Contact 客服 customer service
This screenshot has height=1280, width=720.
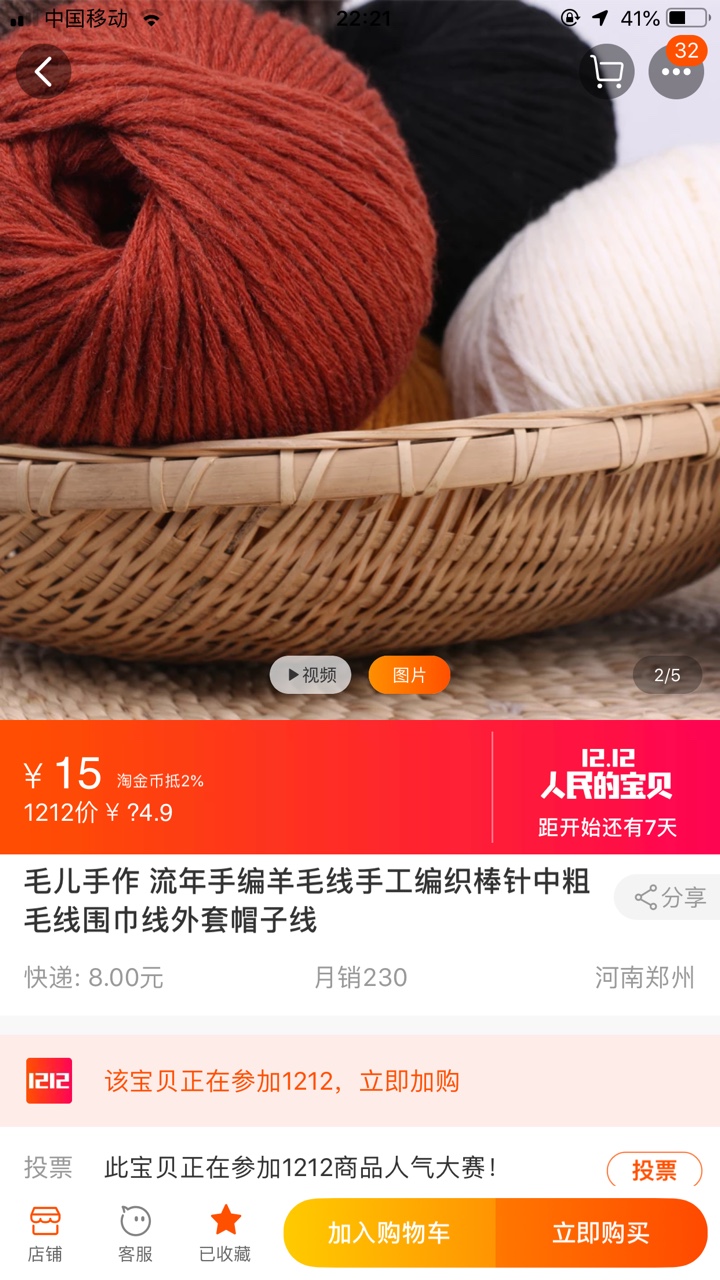[x=135, y=1232]
